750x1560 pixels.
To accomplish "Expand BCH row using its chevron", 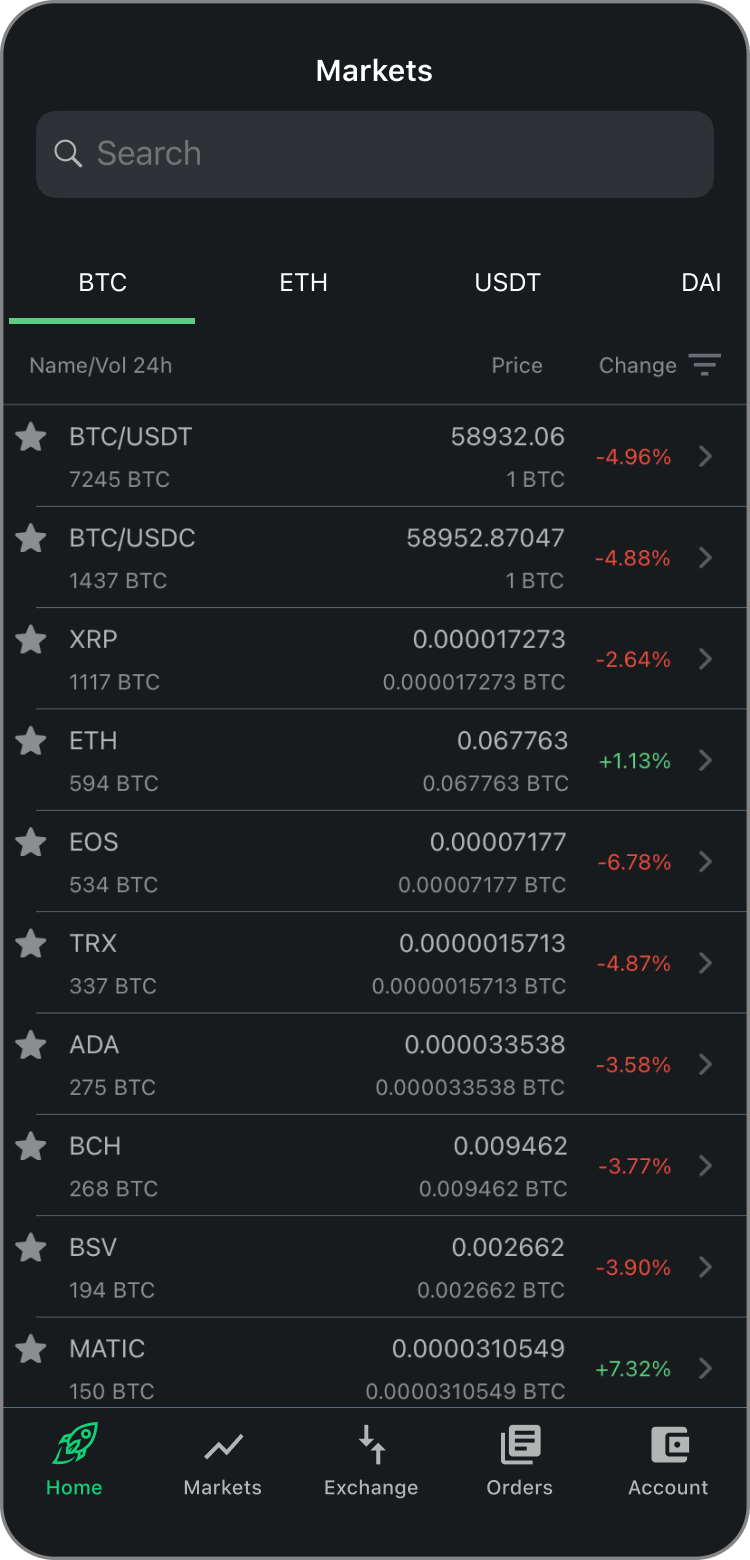I will pyautogui.click(x=705, y=1166).
